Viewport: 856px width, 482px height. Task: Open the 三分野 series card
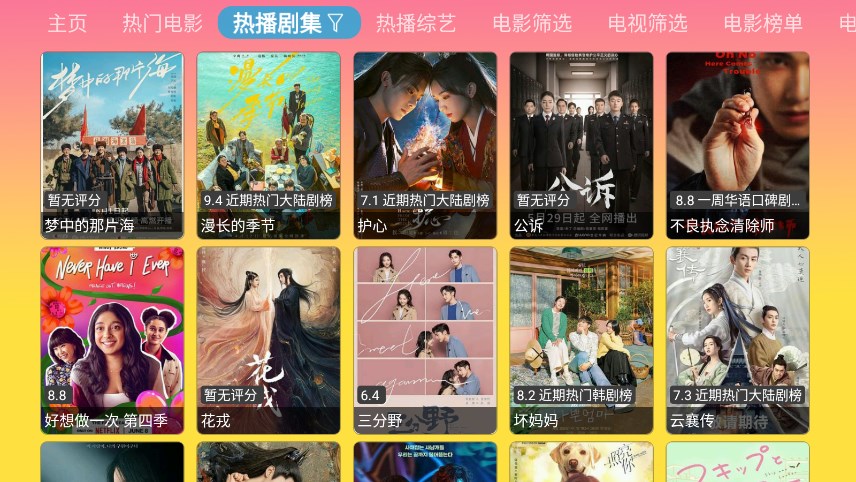(x=425, y=340)
